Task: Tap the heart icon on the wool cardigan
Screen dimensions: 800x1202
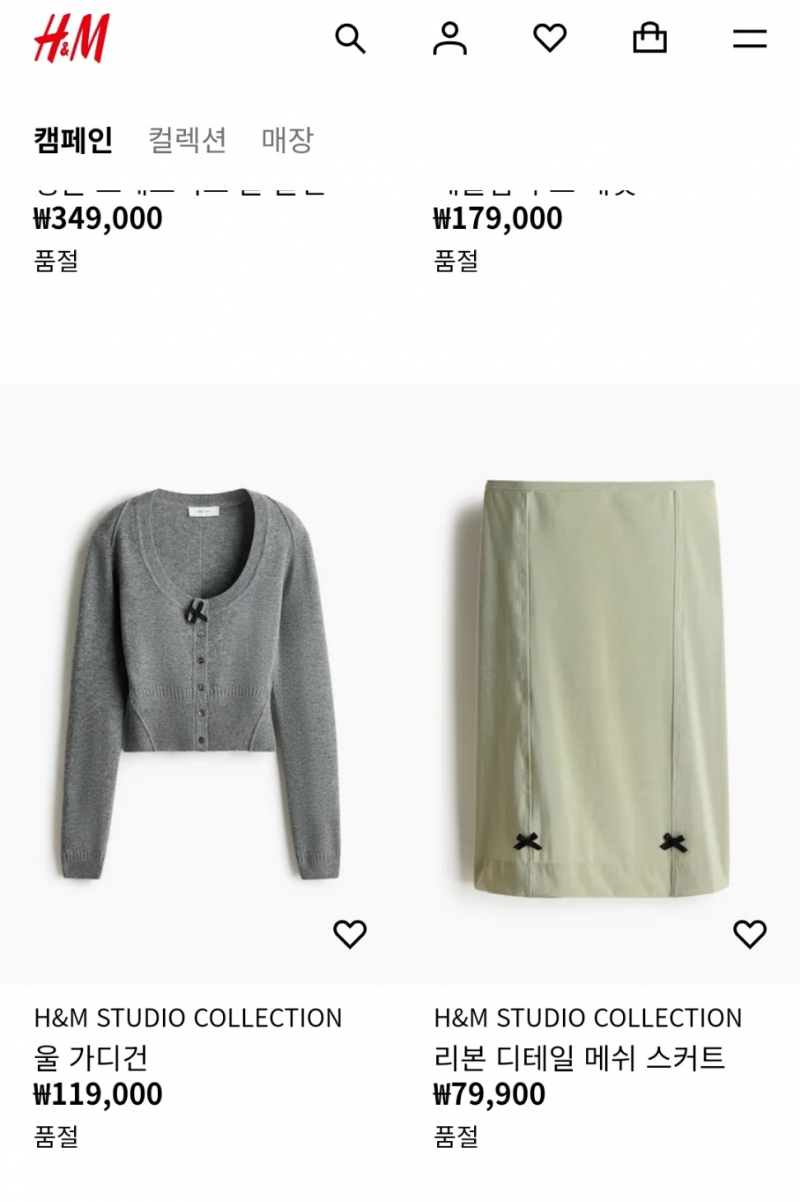Action: tap(350, 935)
